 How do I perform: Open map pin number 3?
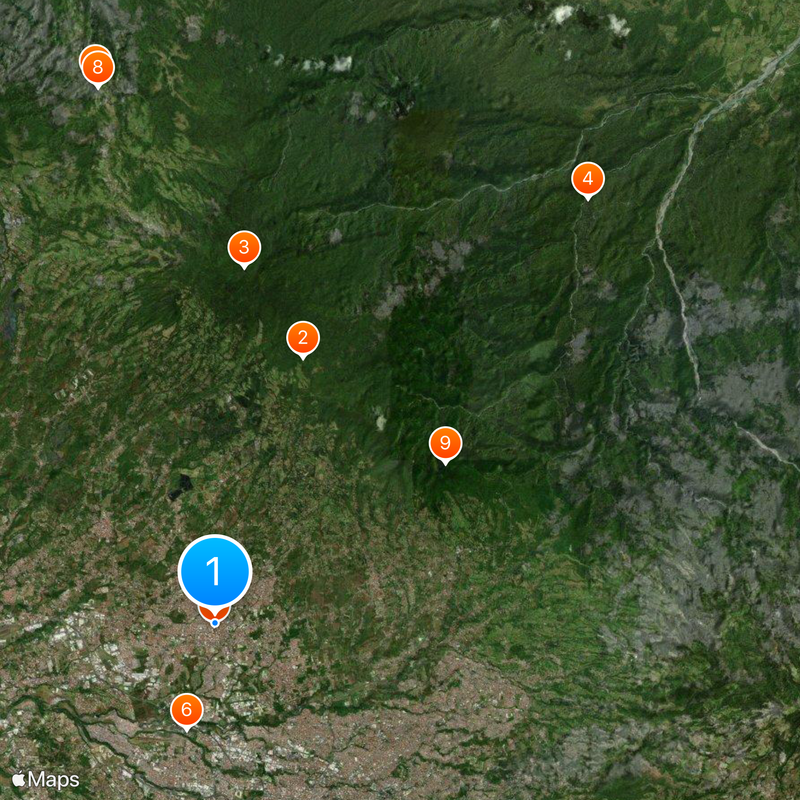(x=244, y=247)
